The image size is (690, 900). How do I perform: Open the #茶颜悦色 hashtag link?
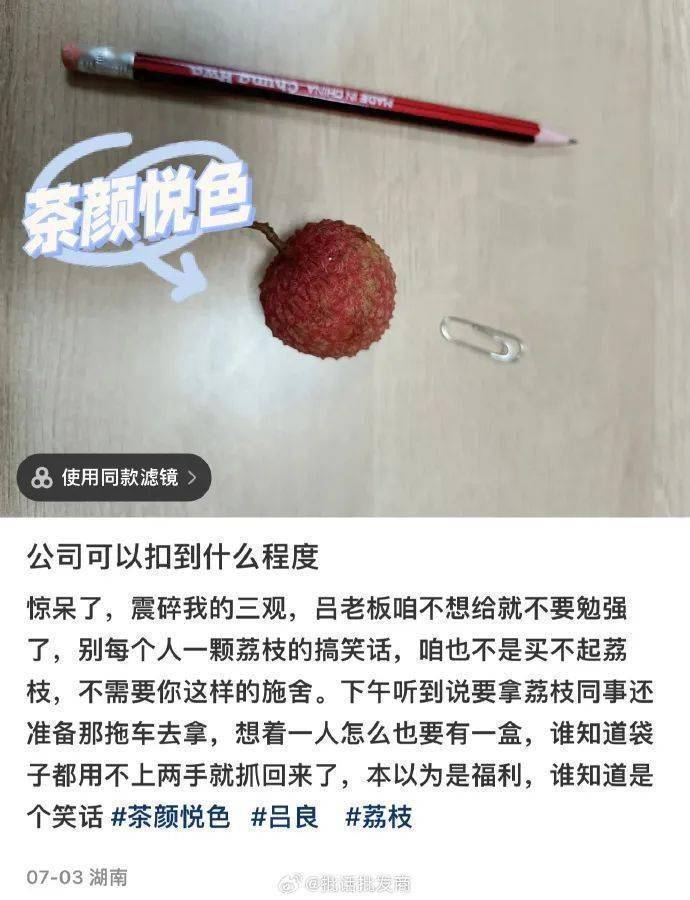tap(170, 817)
